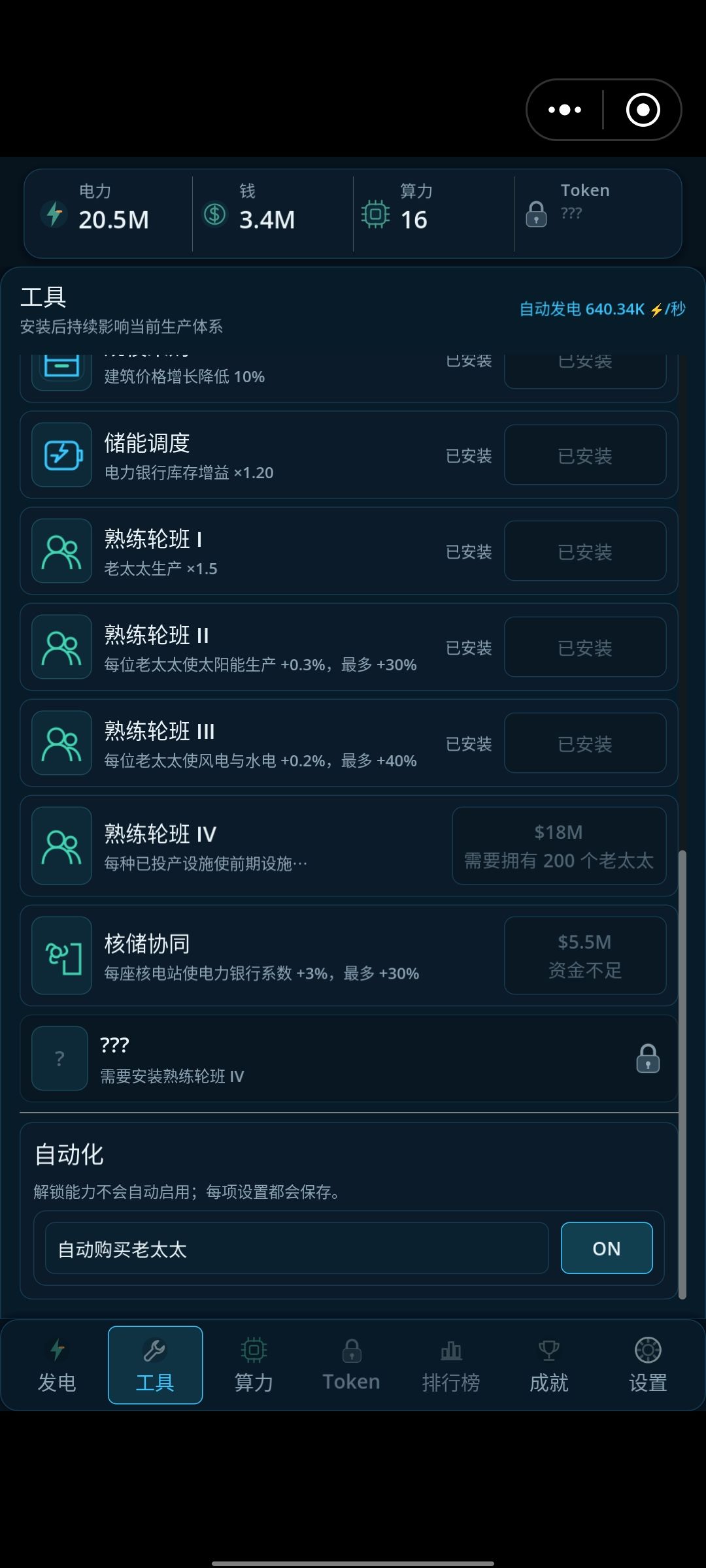
Task: Switch to the 发电 tab
Action: [x=57, y=1365]
